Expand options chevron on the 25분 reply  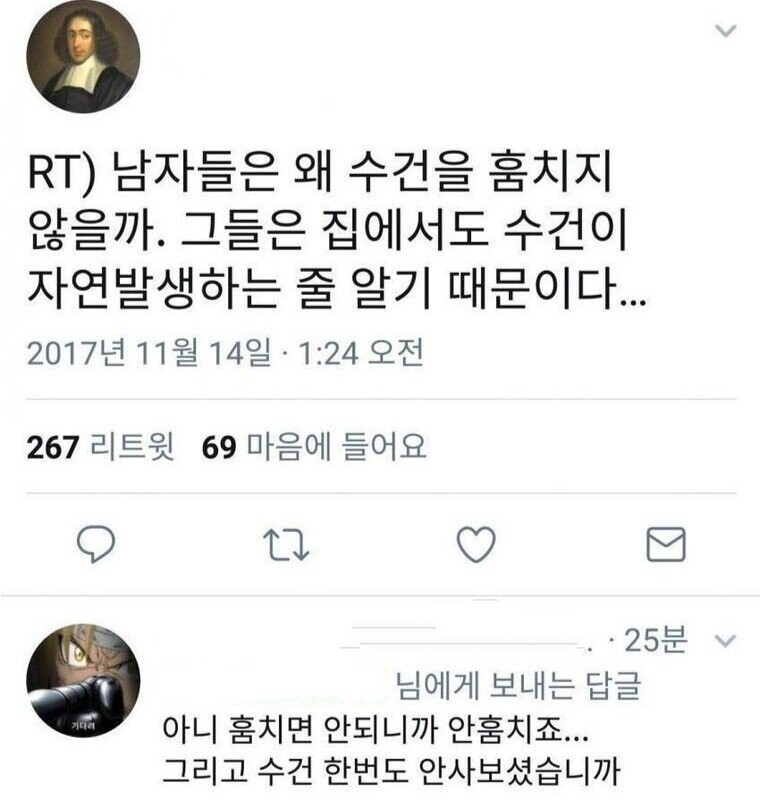[x=726, y=640]
